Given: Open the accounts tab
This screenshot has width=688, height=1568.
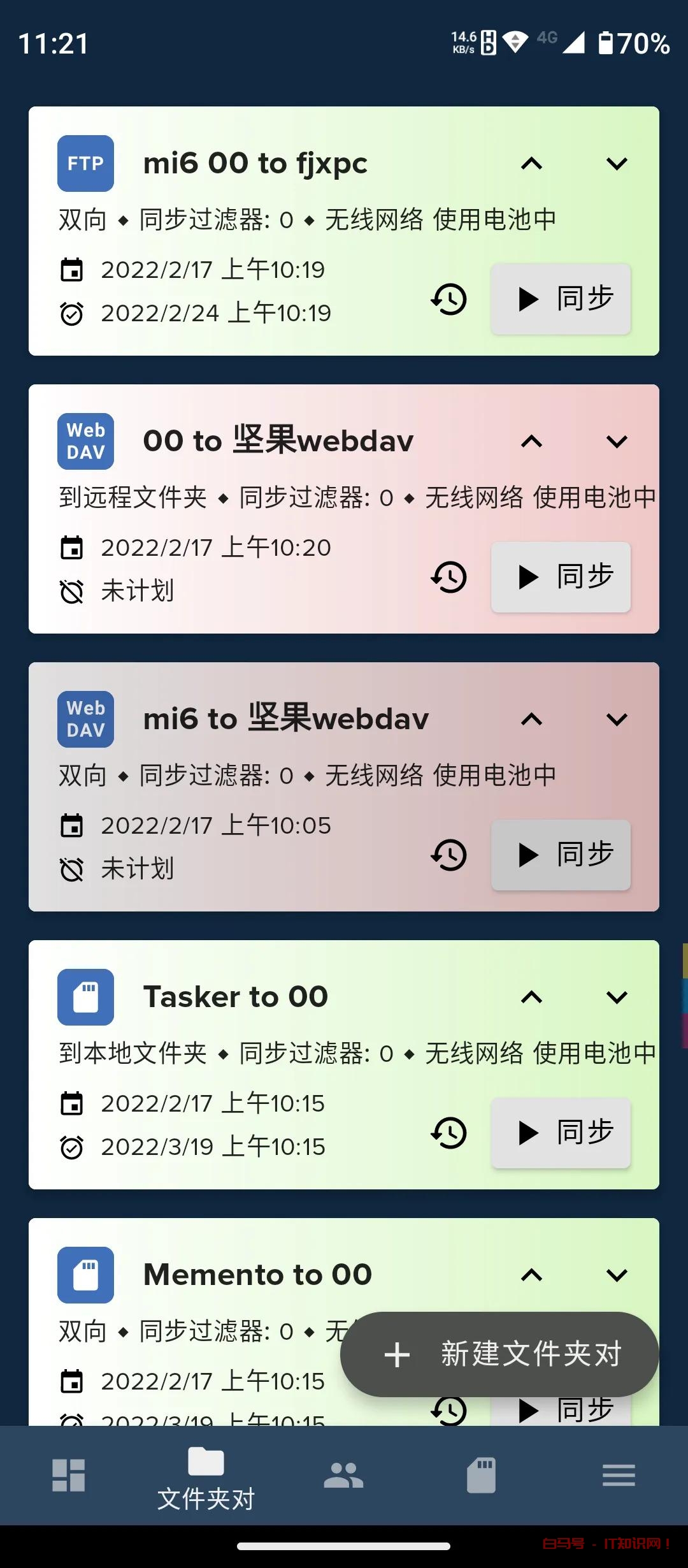Looking at the screenshot, I should 343,1475.
